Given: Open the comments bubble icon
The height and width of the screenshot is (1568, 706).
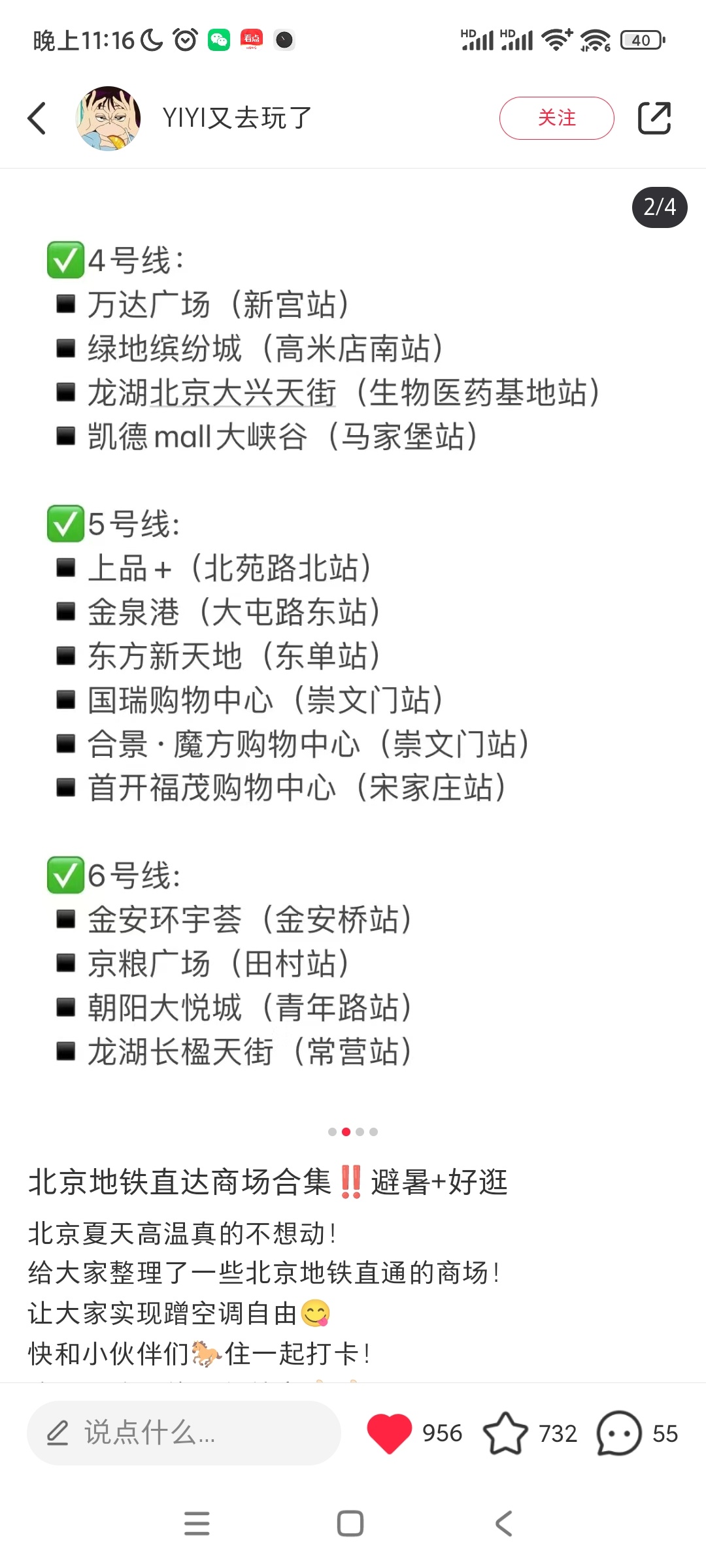Looking at the screenshot, I should pyautogui.click(x=618, y=1433).
